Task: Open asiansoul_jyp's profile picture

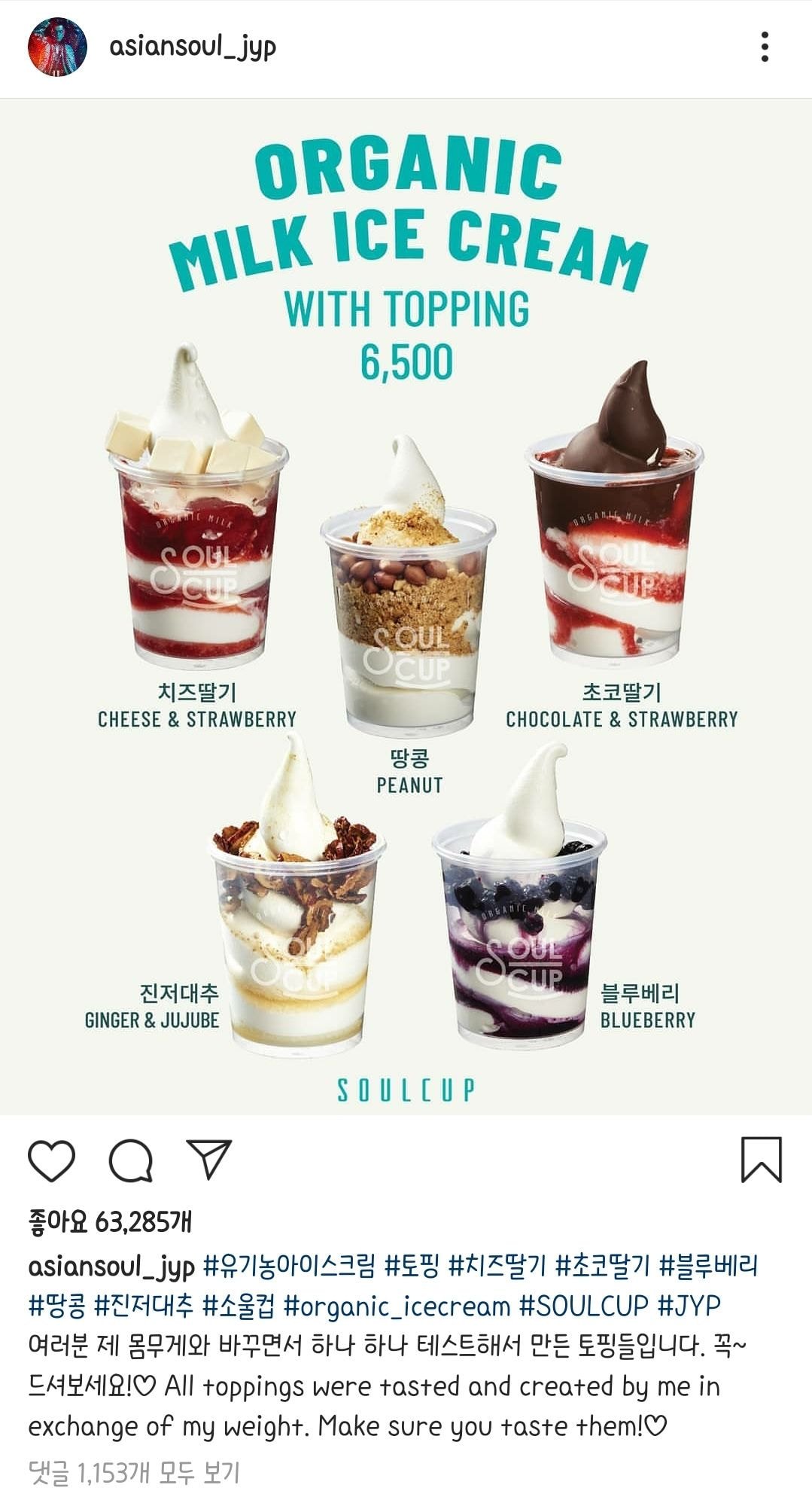Action: 57,47
